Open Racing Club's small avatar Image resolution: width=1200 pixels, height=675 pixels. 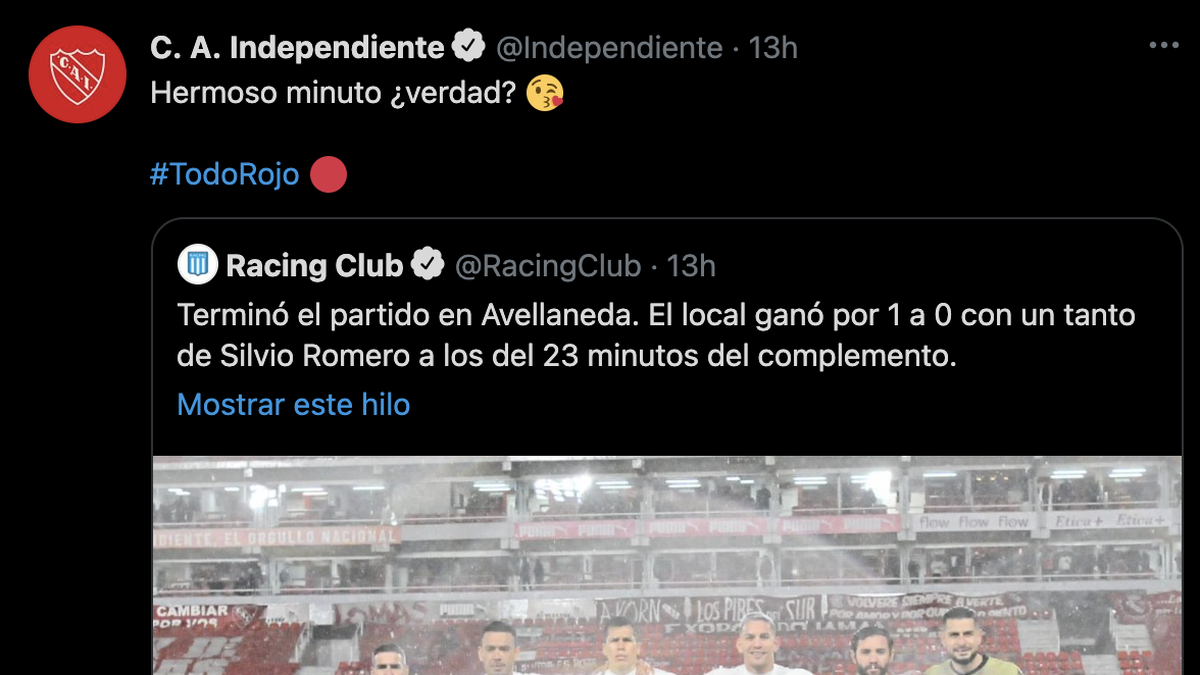(x=197, y=265)
